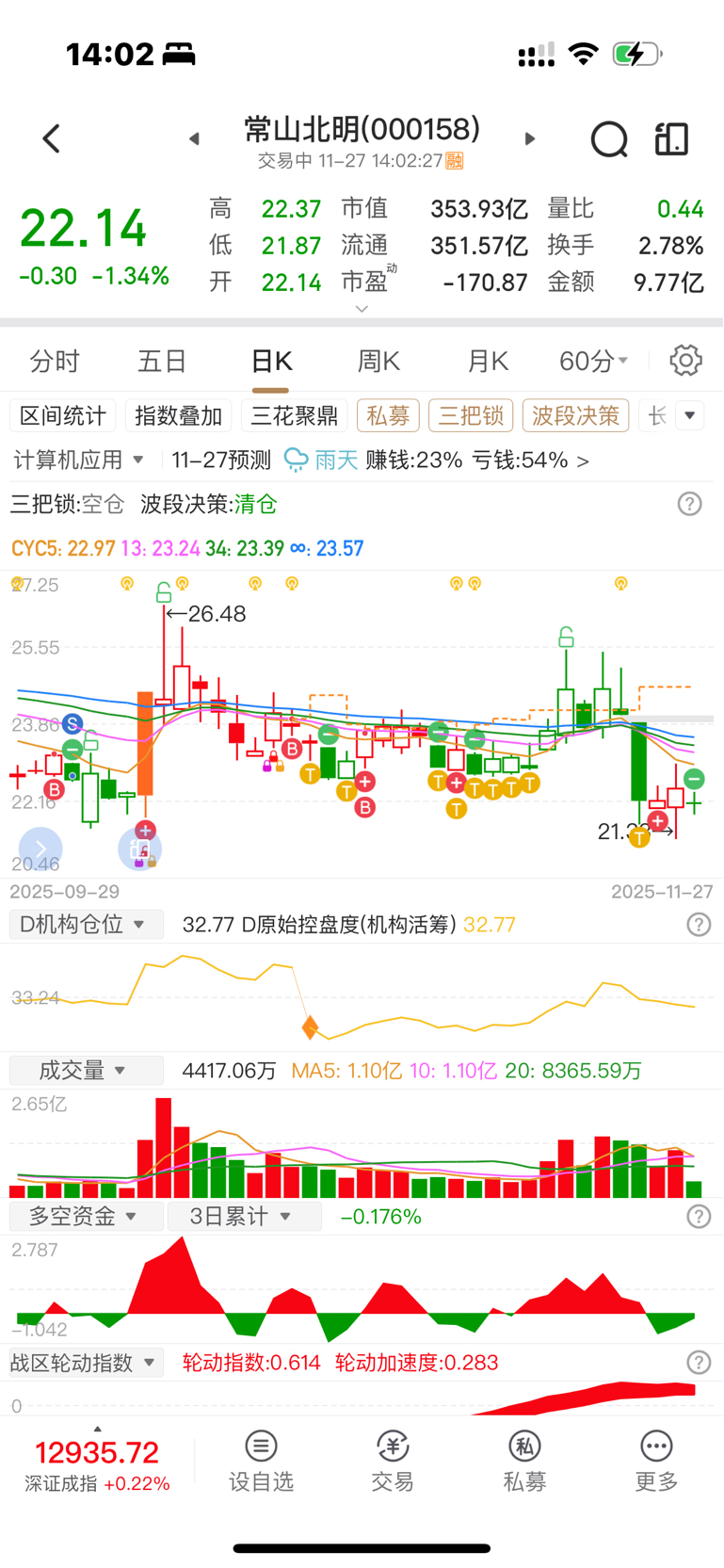Tap the 区间统计 chip

tap(63, 415)
